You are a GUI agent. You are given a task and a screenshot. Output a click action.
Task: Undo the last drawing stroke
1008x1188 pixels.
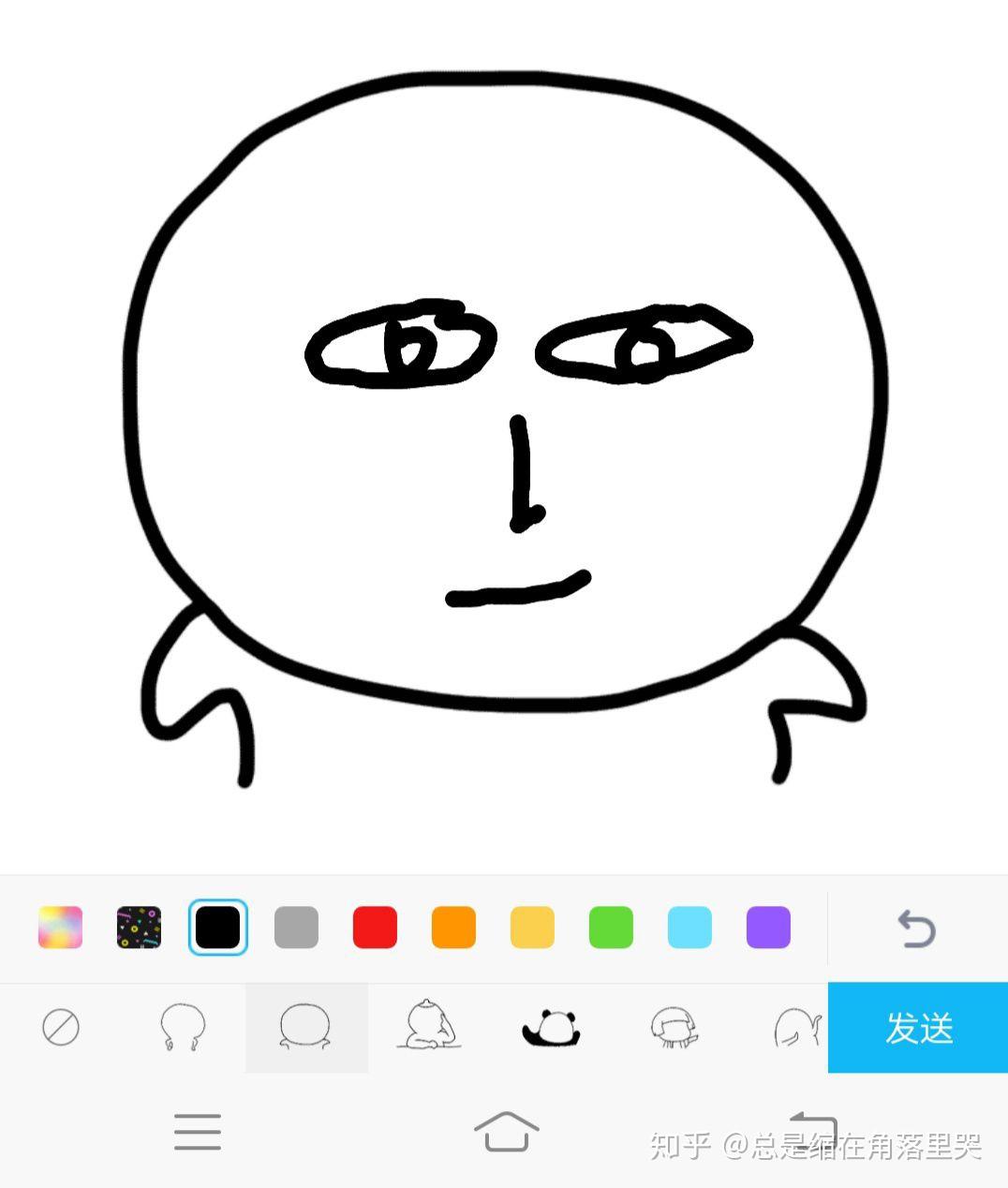[x=916, y=928]
